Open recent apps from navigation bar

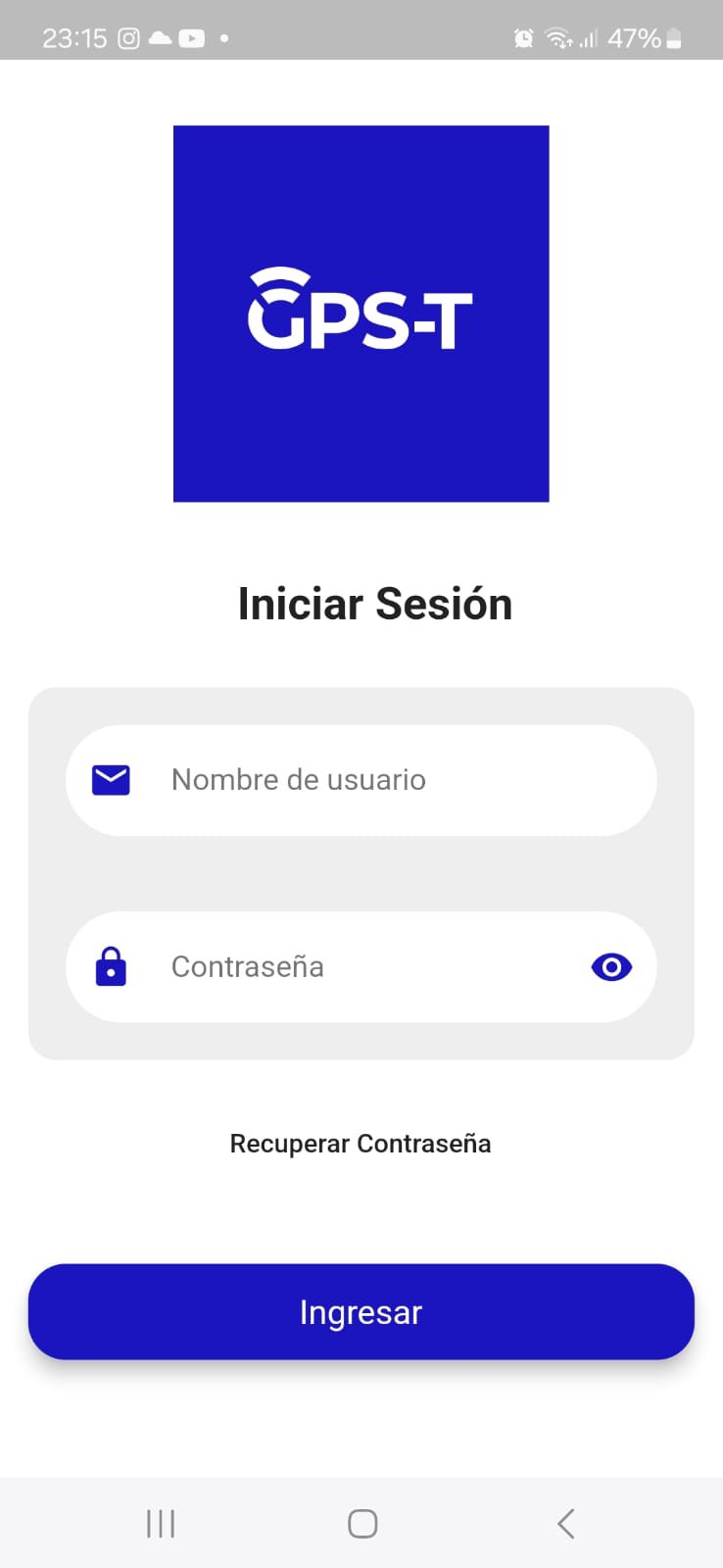click(161, 1524)
